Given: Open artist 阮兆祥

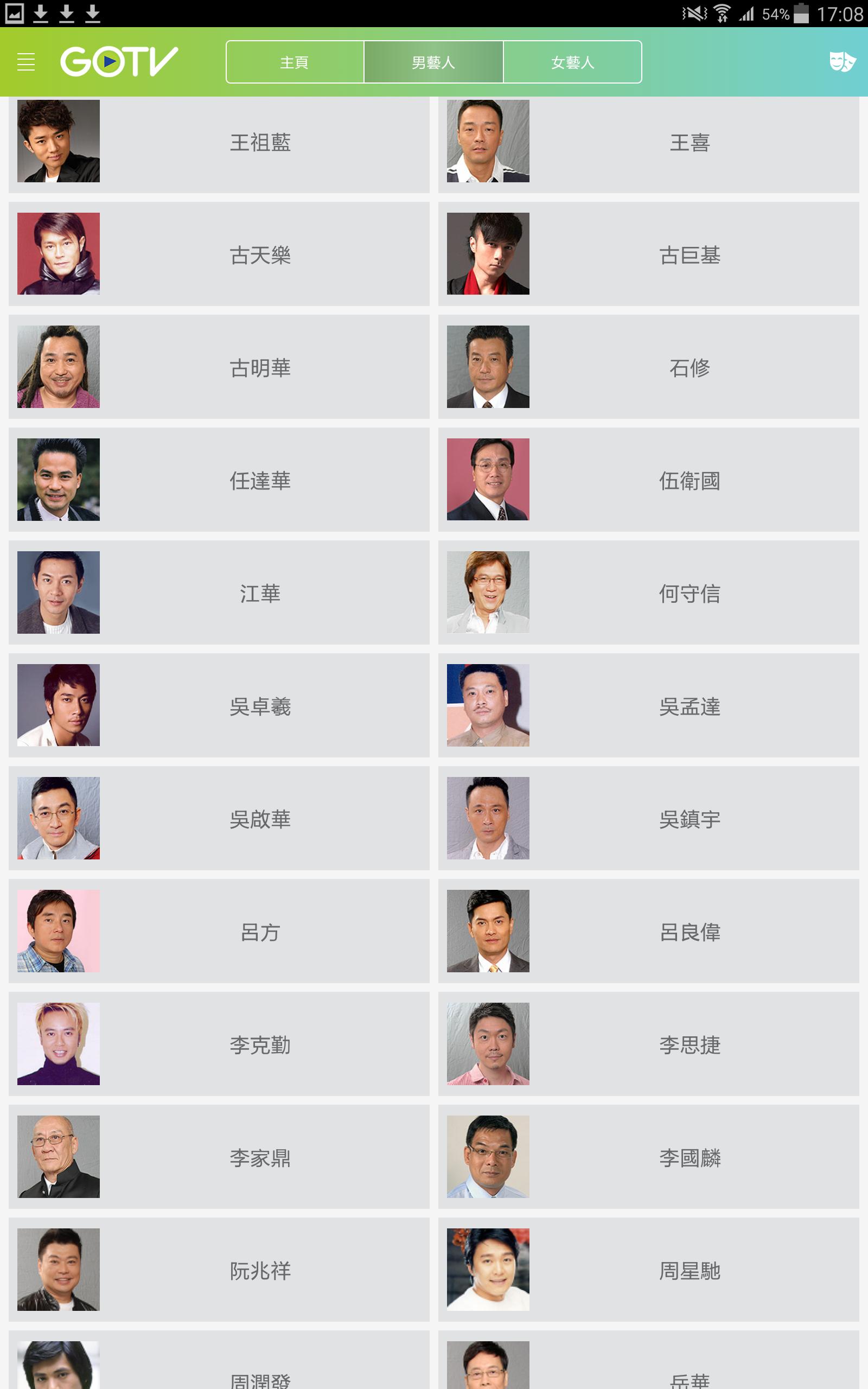Looking at the screenshot, I should click(219, 1270).
